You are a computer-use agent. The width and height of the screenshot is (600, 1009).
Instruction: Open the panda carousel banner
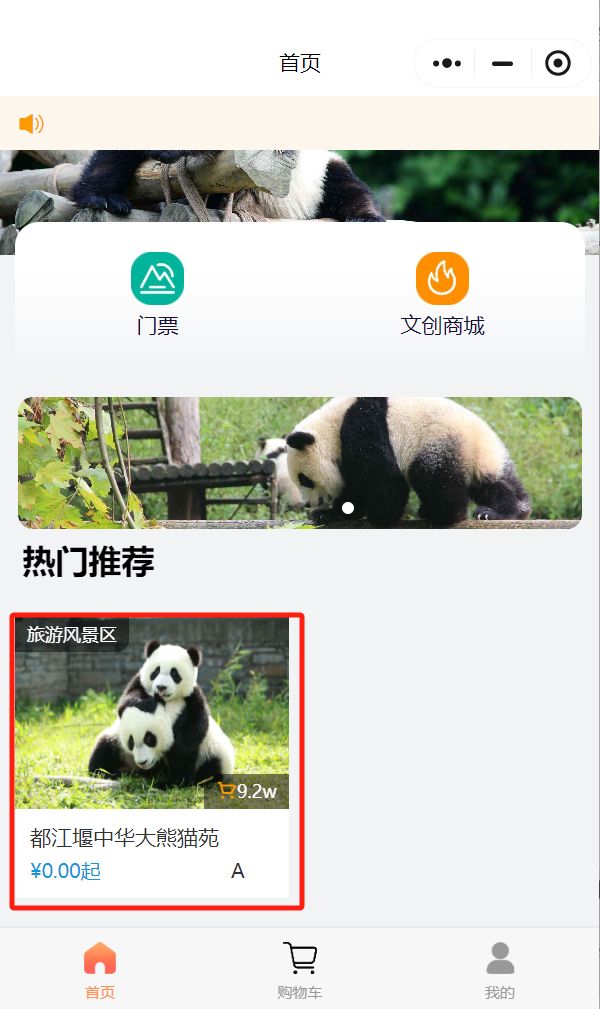[x=300, y=462]
